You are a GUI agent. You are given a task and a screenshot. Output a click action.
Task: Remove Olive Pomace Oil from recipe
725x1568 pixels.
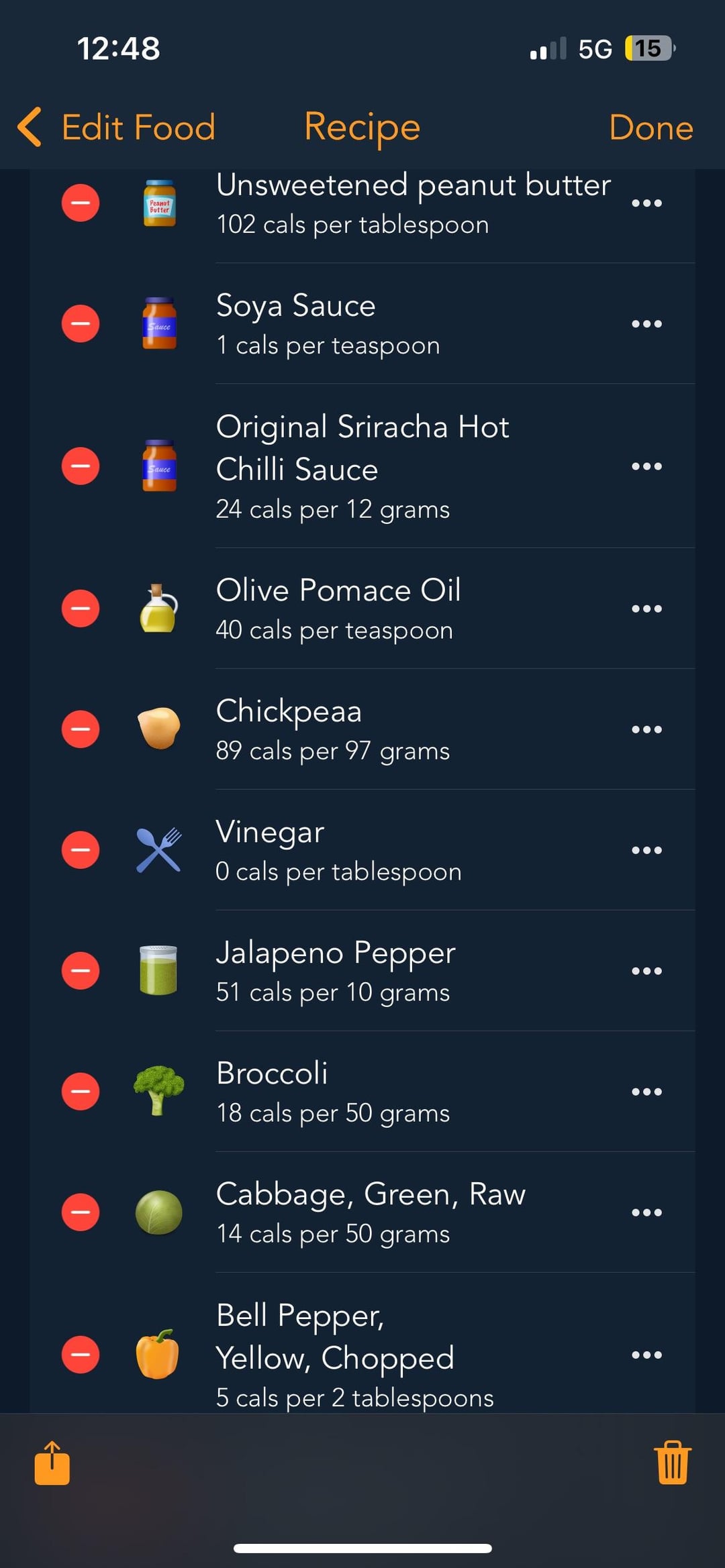click(x=81, y=609)
